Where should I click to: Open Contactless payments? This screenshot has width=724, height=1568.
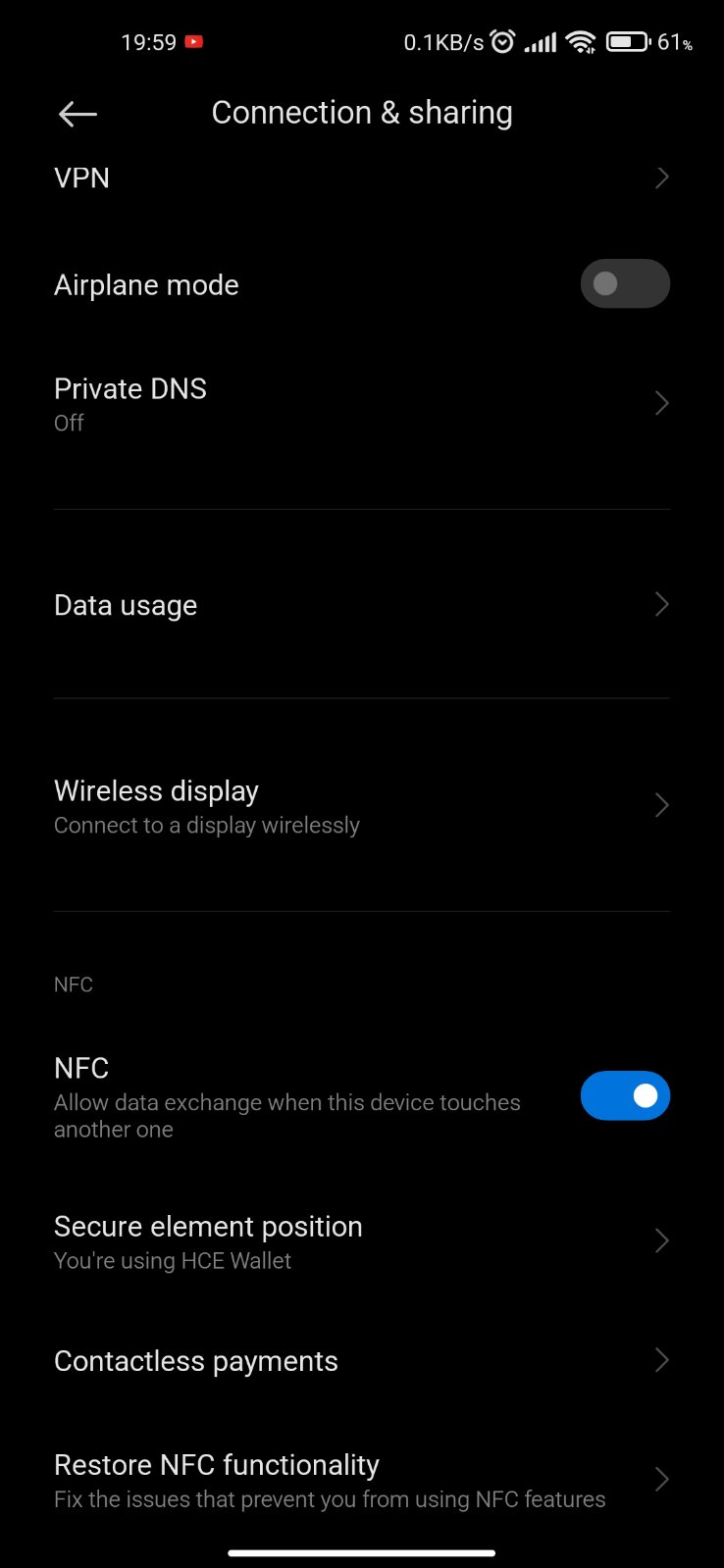pyautogui.click(x=362, y=1361)
